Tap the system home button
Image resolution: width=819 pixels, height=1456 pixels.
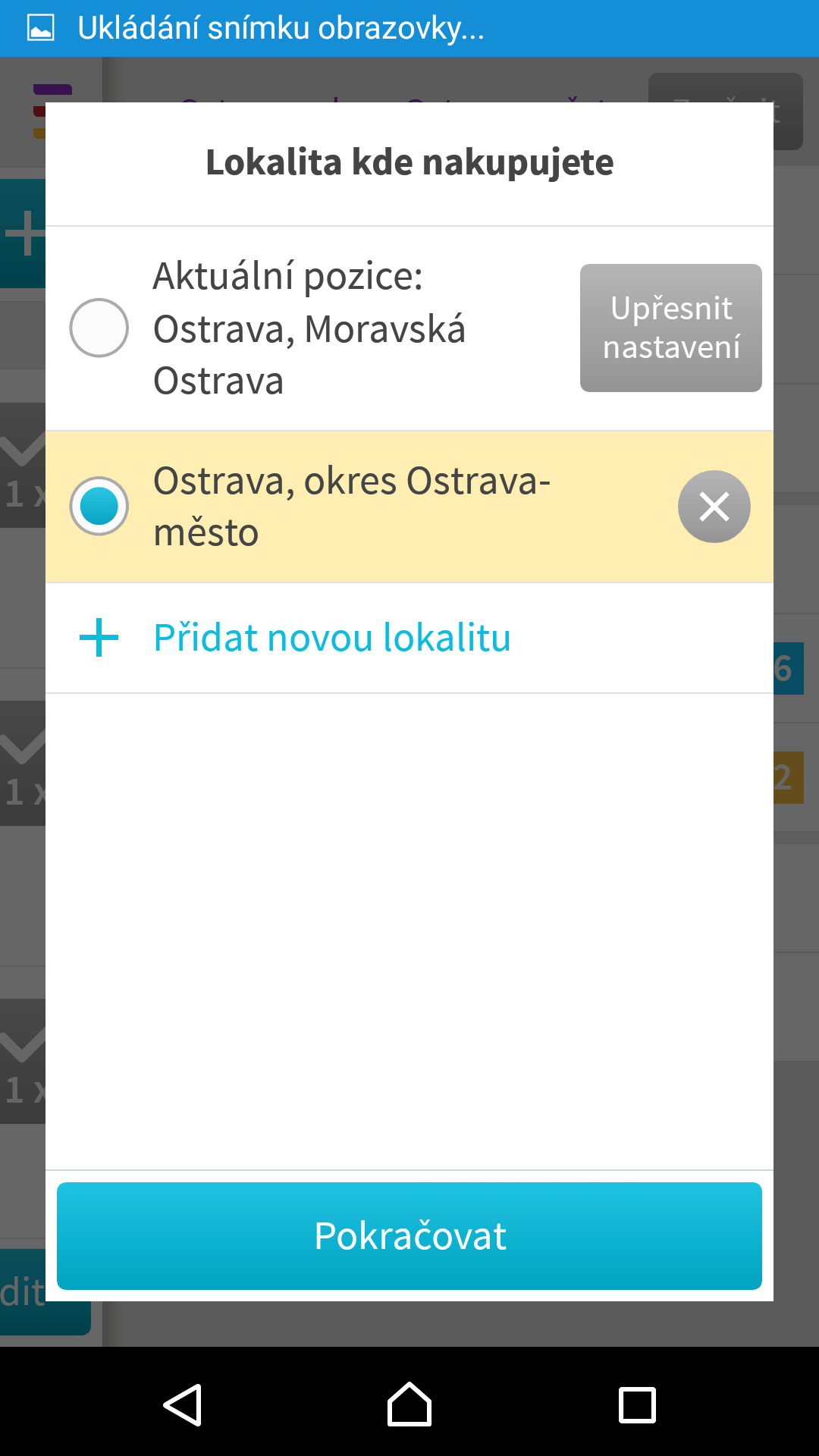[409, 1404]
